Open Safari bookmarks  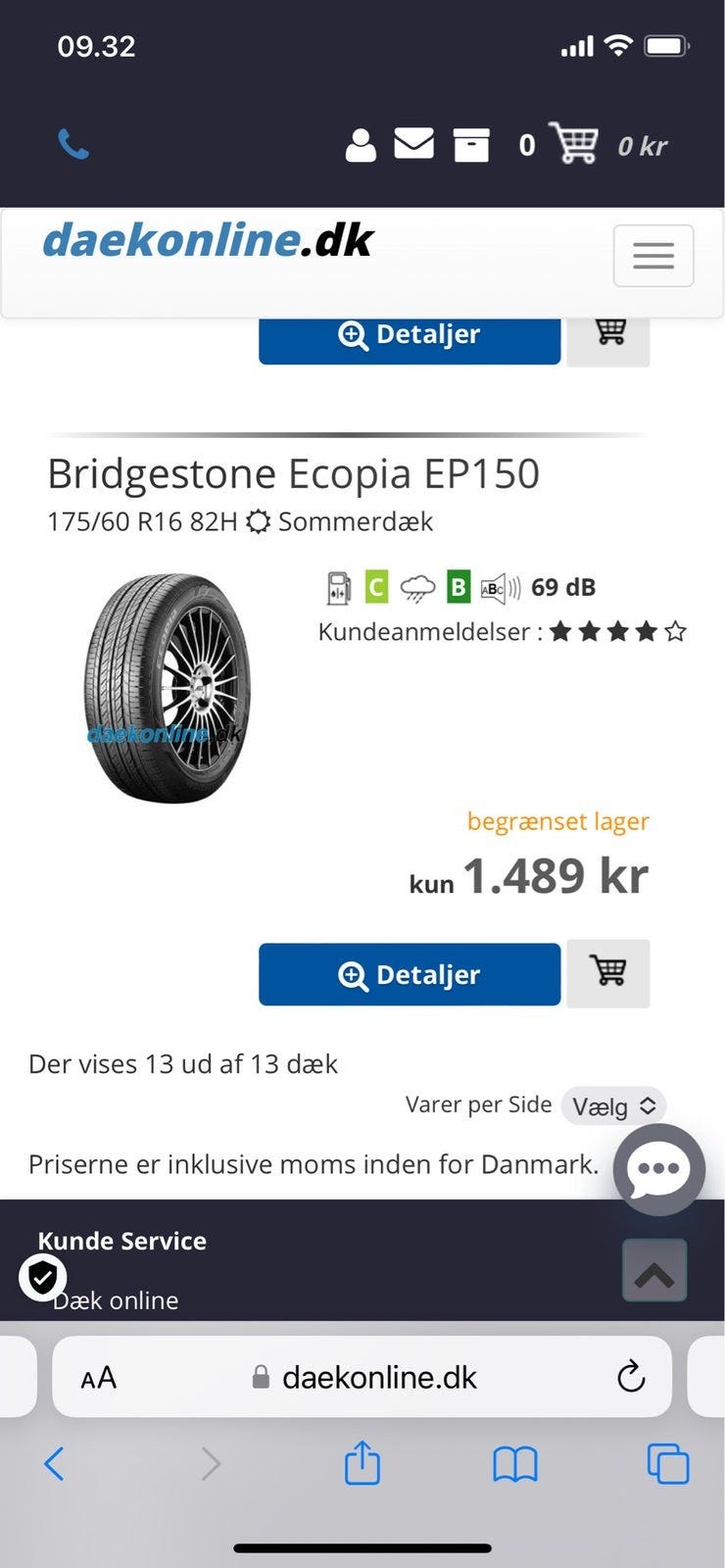click(515, 1464)
